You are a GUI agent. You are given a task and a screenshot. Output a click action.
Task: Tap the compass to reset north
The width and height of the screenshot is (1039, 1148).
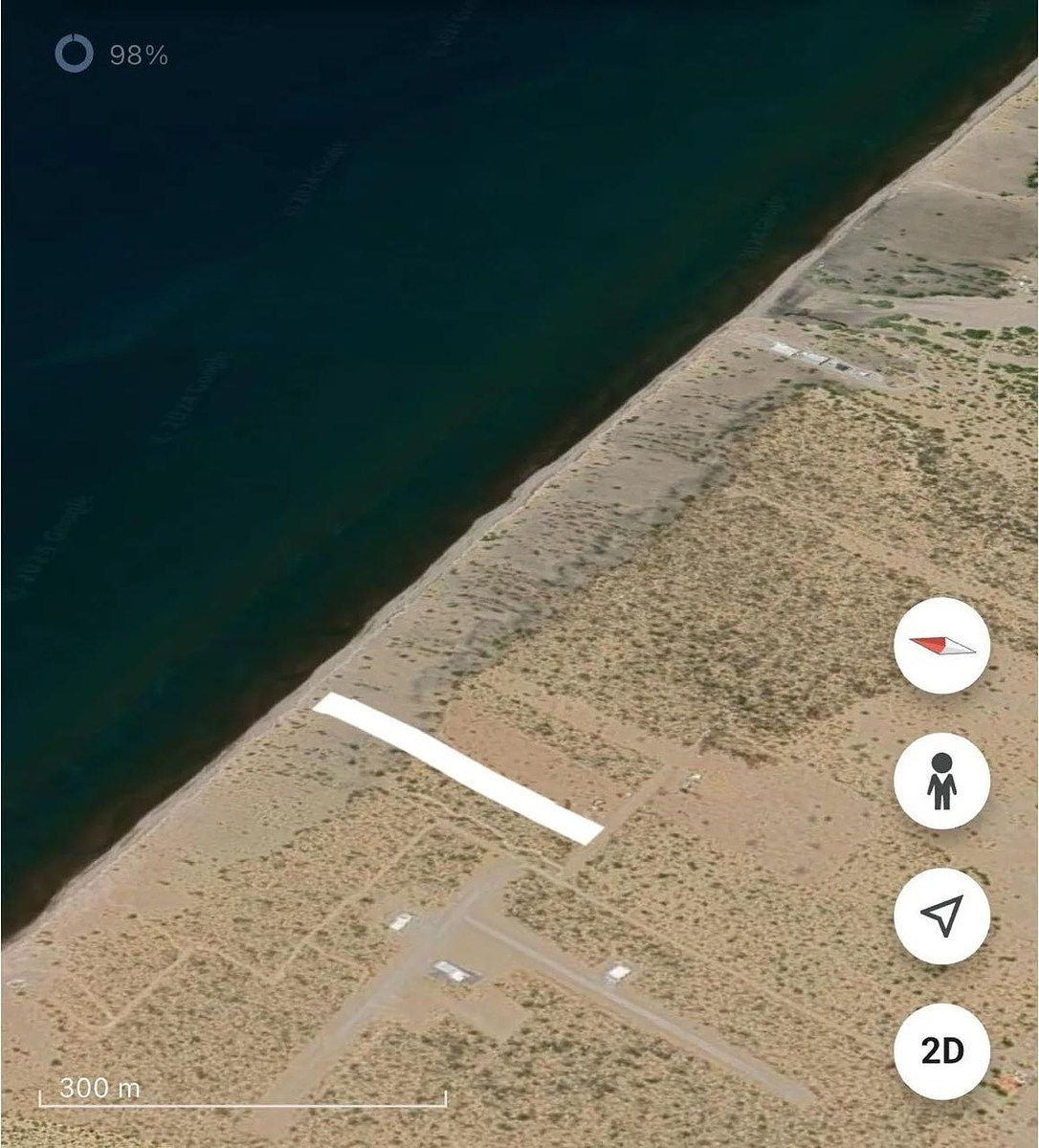[941, 646]
